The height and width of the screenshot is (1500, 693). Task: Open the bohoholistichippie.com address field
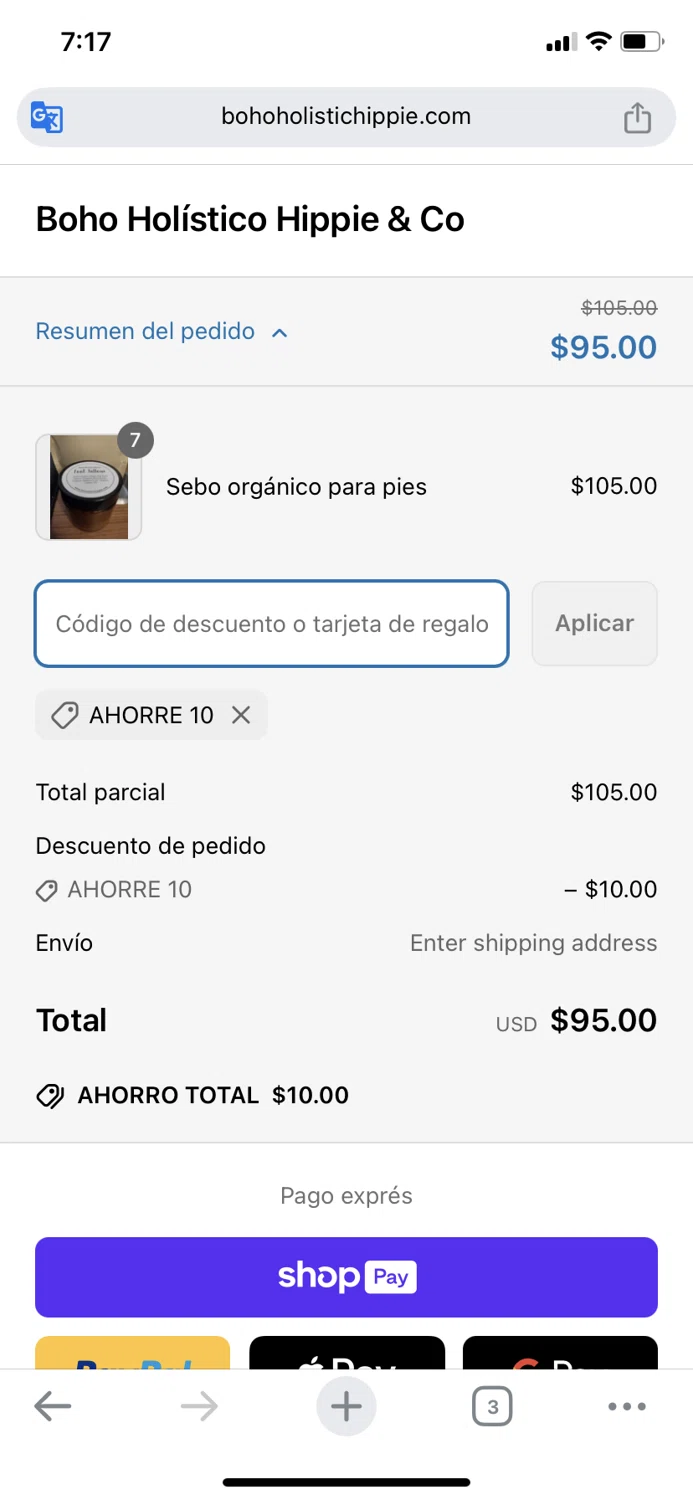coord(346,117)
